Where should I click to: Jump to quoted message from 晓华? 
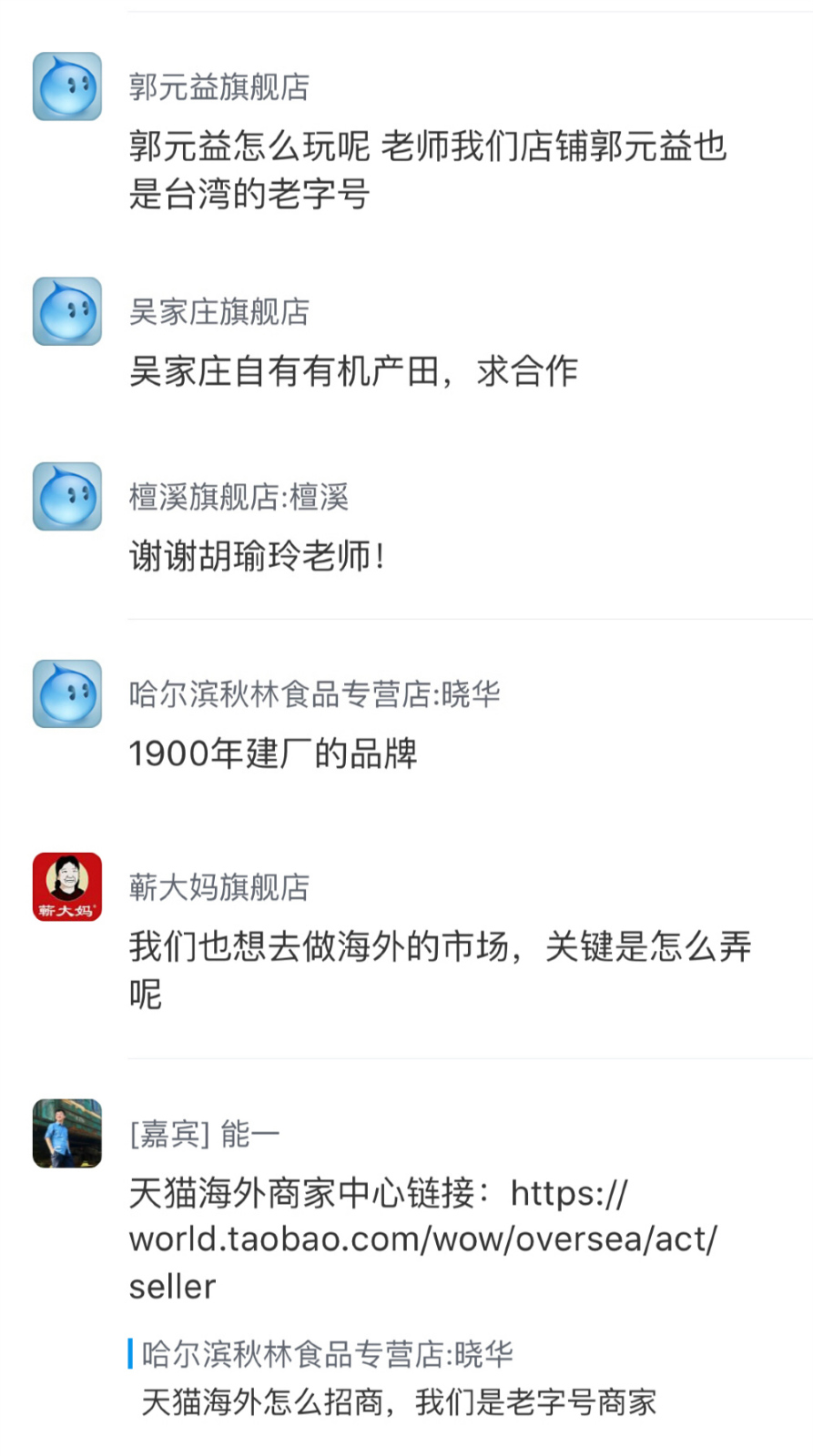[x=399, y=1379]
